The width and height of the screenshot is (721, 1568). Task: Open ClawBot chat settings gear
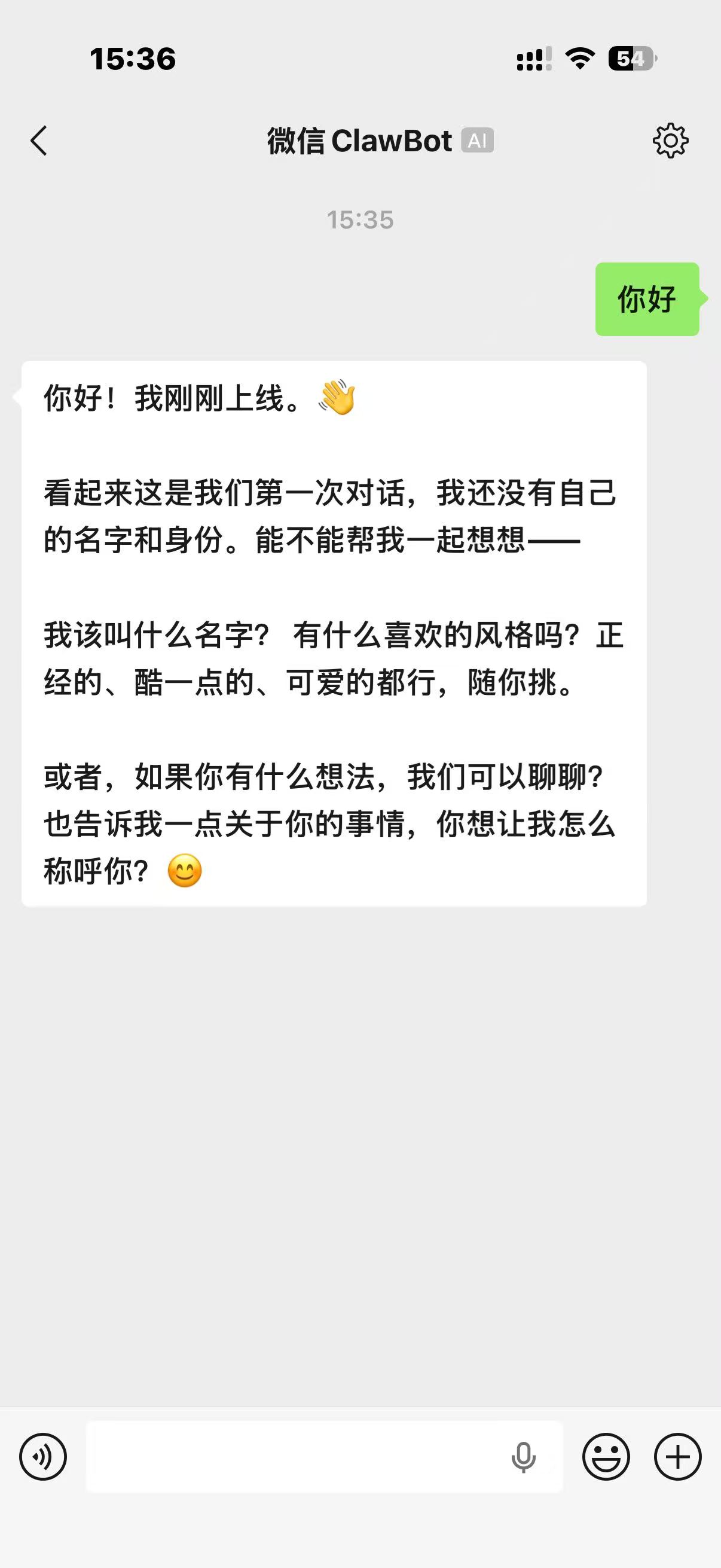point(671,141)
